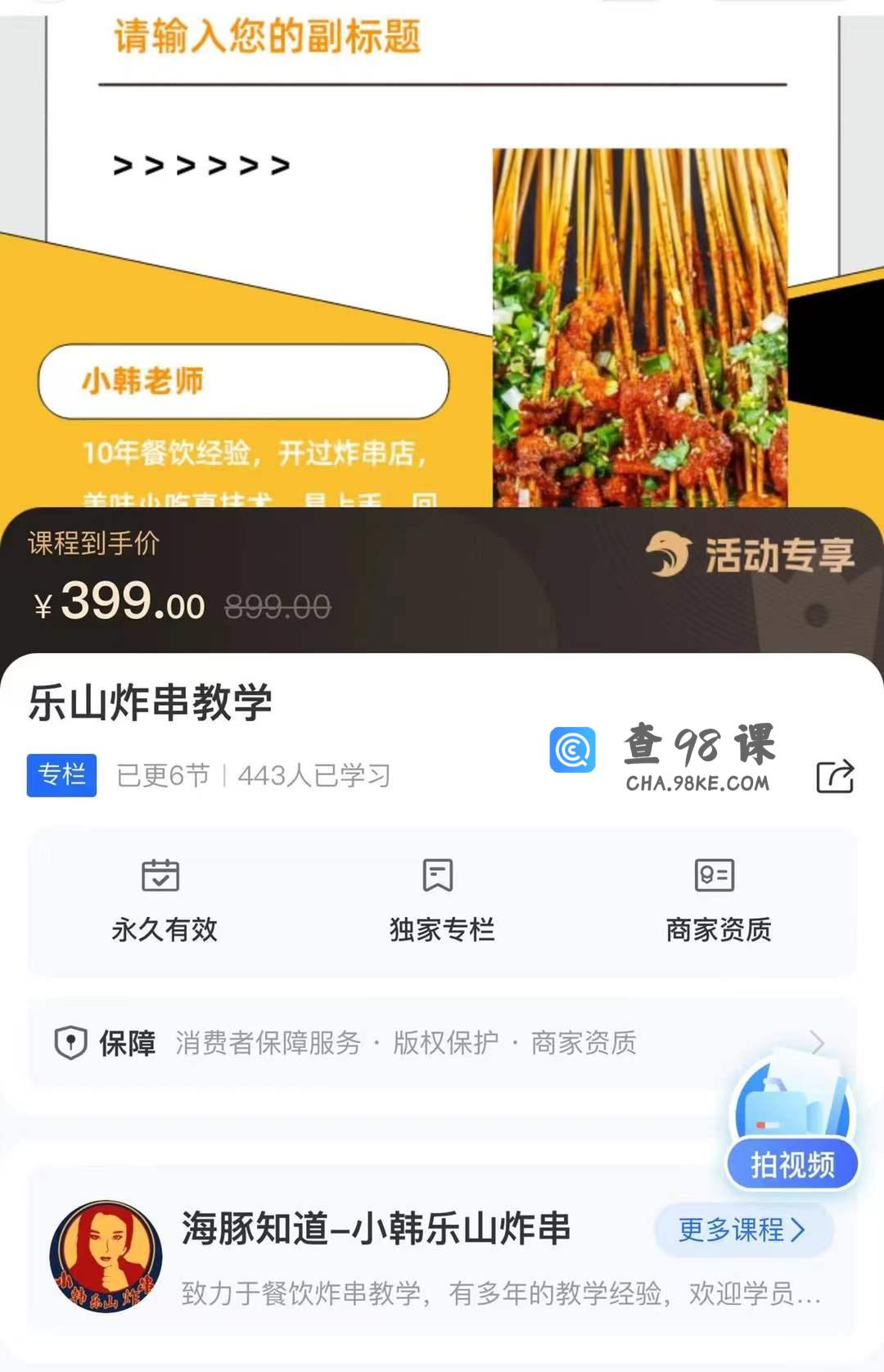The height and width of the screenshot is (1372, 884).
Task: Tap the 拍视频 floating button
Action: (x=792, y=1162)
